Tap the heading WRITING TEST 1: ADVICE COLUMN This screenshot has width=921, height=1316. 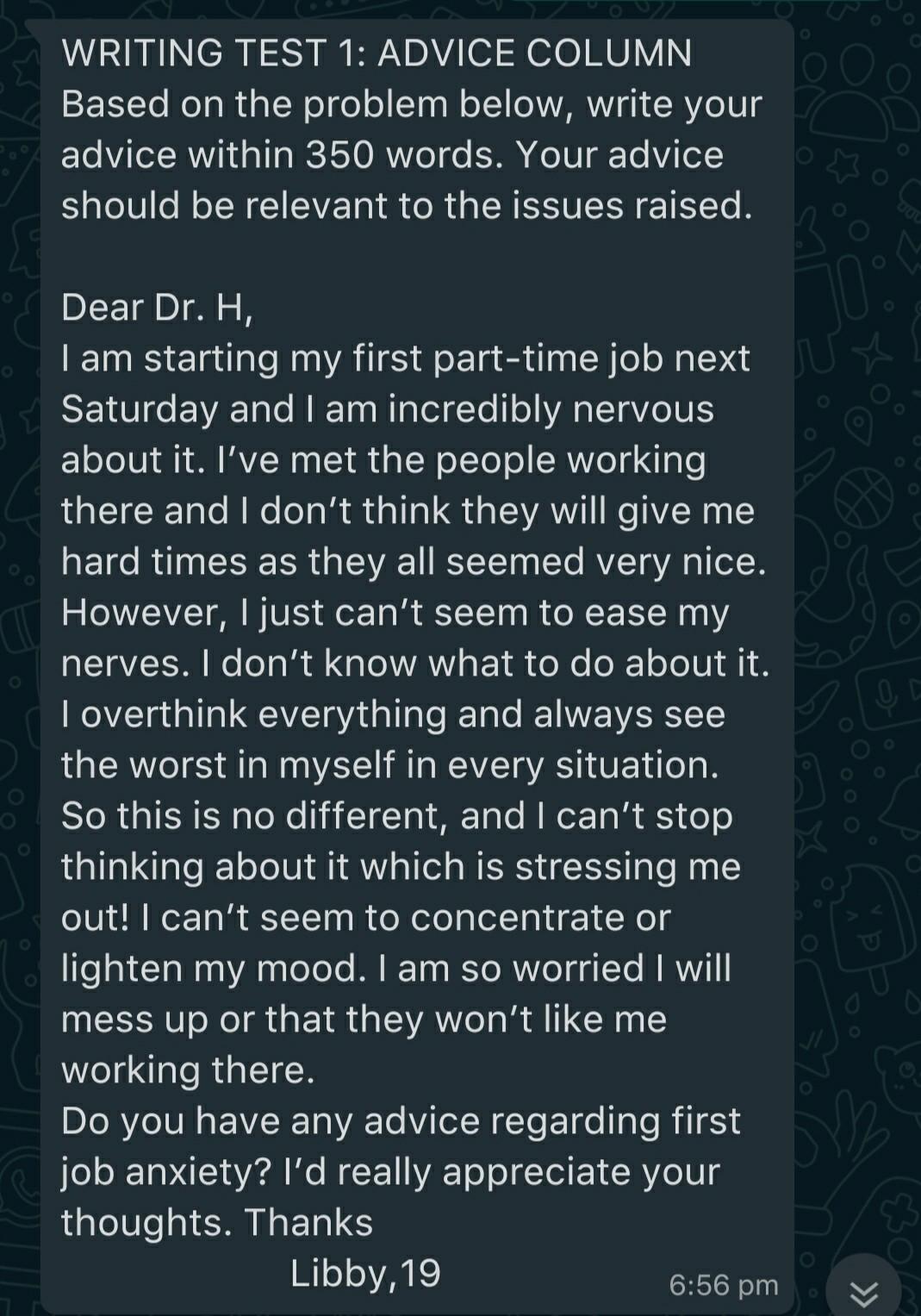click(x=376, y=52)
